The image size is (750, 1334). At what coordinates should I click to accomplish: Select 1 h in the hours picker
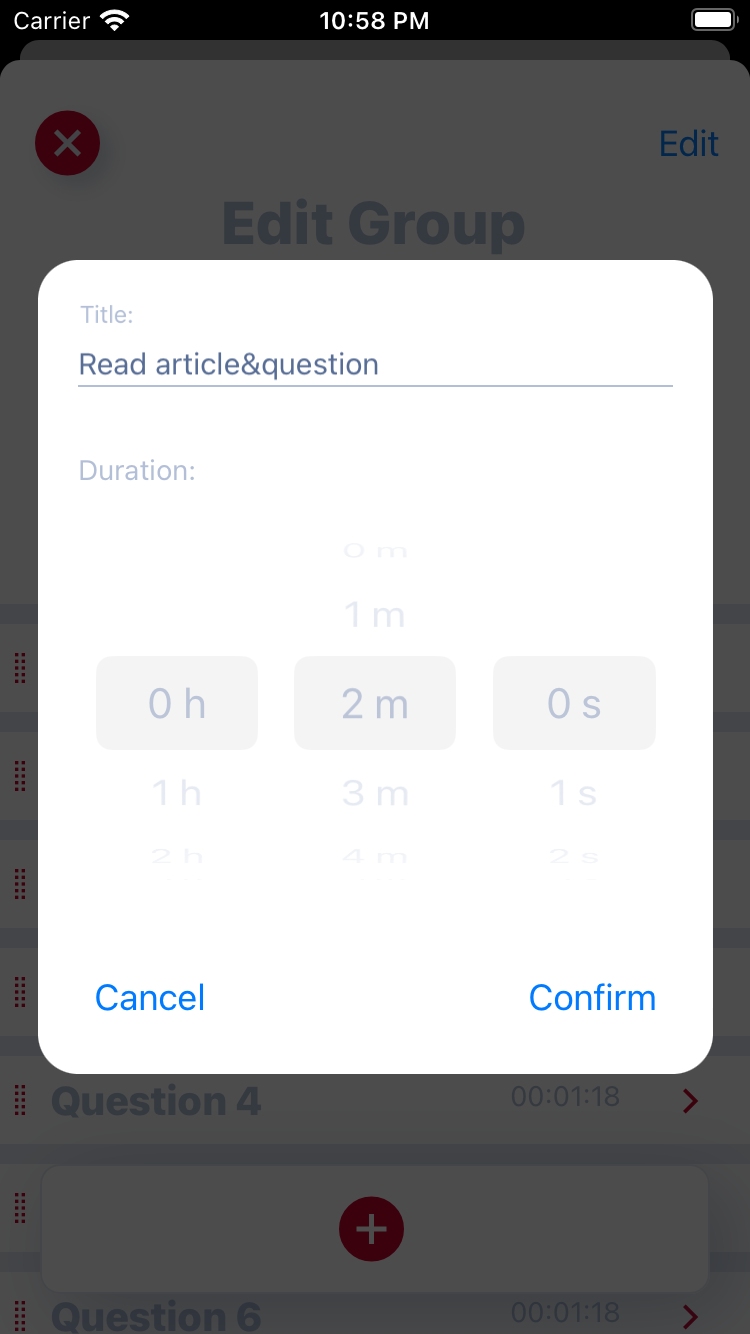pos(177,794)
